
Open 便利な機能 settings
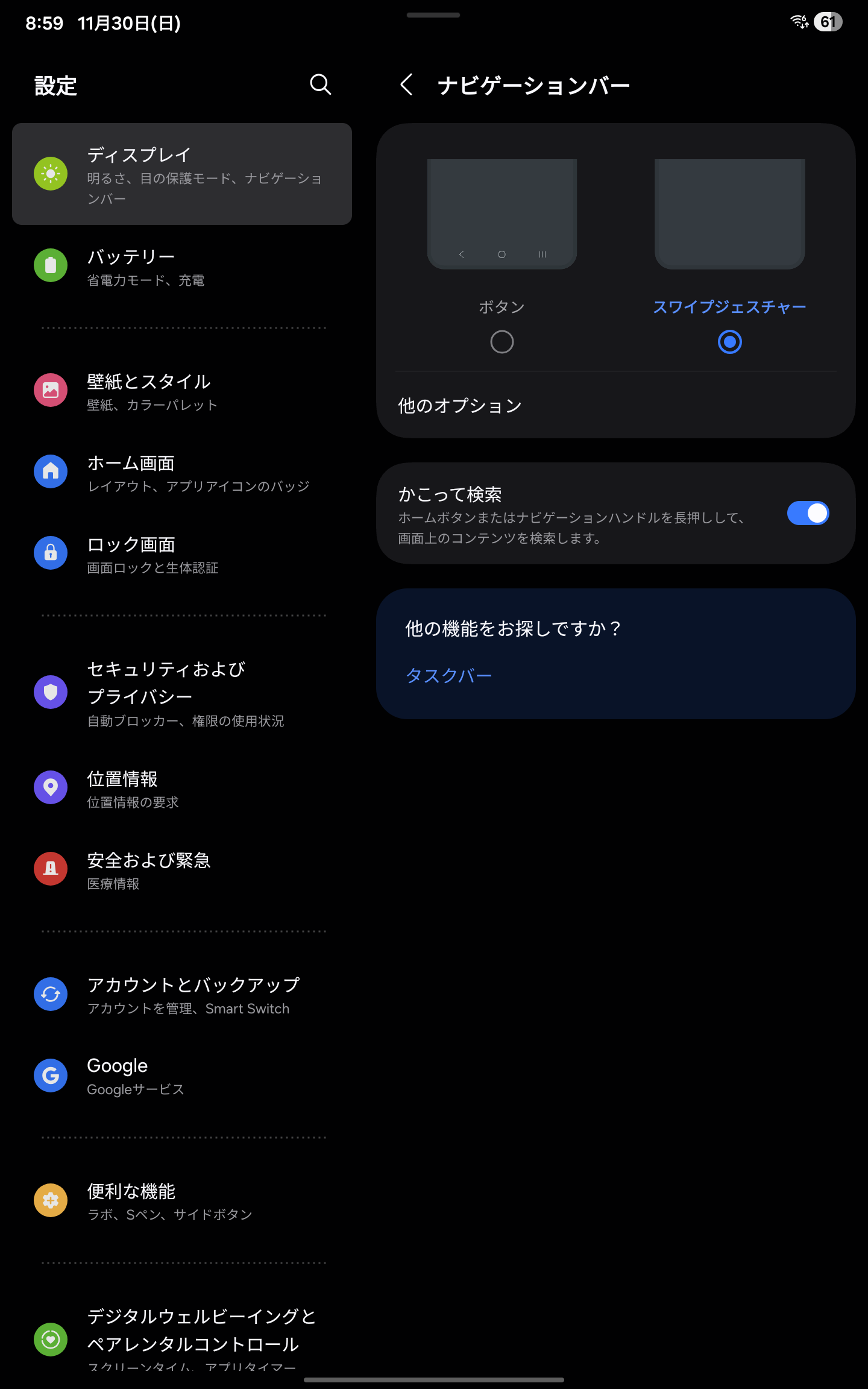click(182, 1201)
